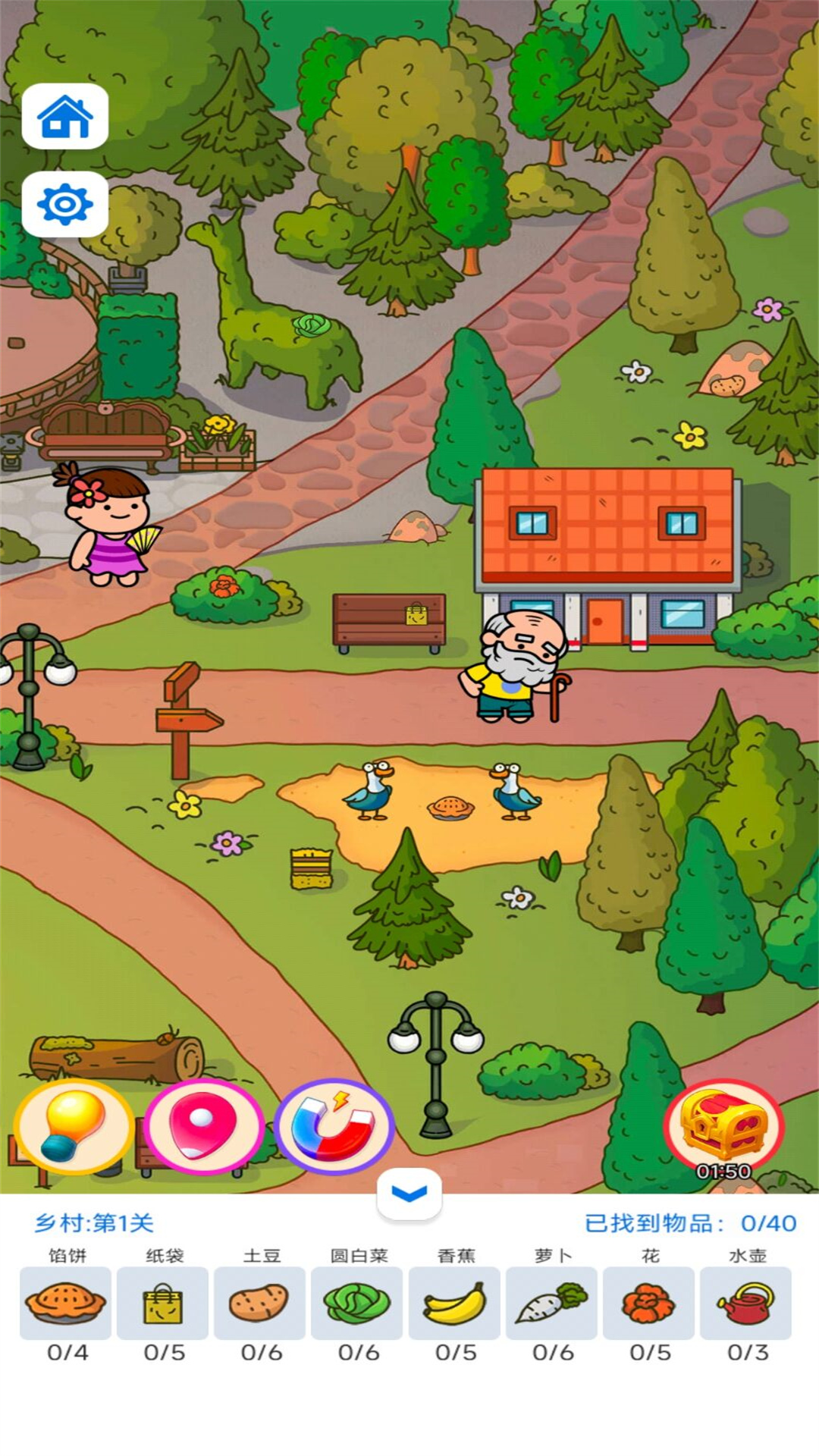Image resolution: width=819 pixels, height=1456 pixels.
Task: Collapse the item panel with the chevron
Action: click(409, 1194)
